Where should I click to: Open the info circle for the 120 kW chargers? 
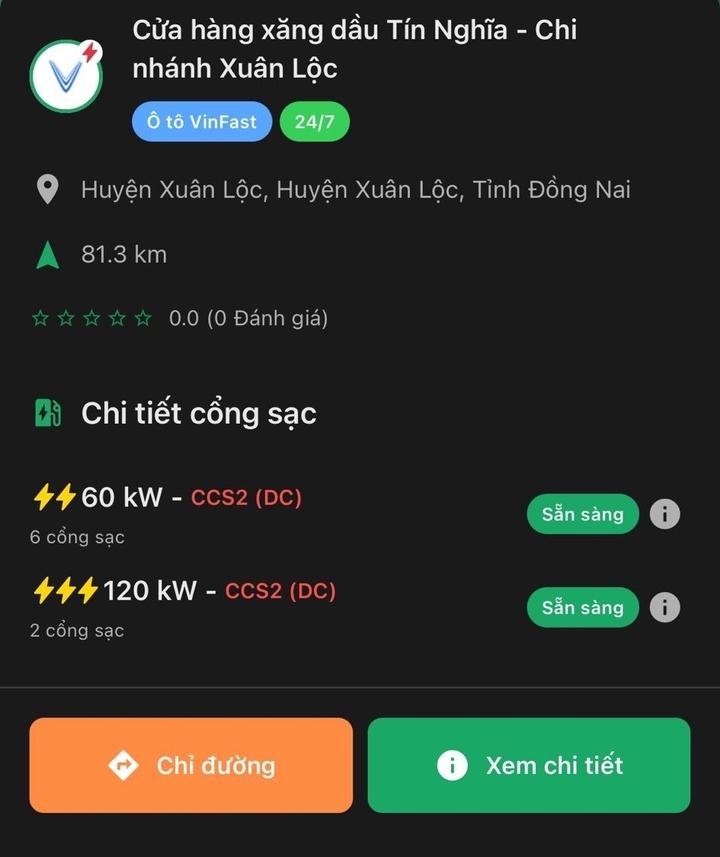tap(663, 607)
